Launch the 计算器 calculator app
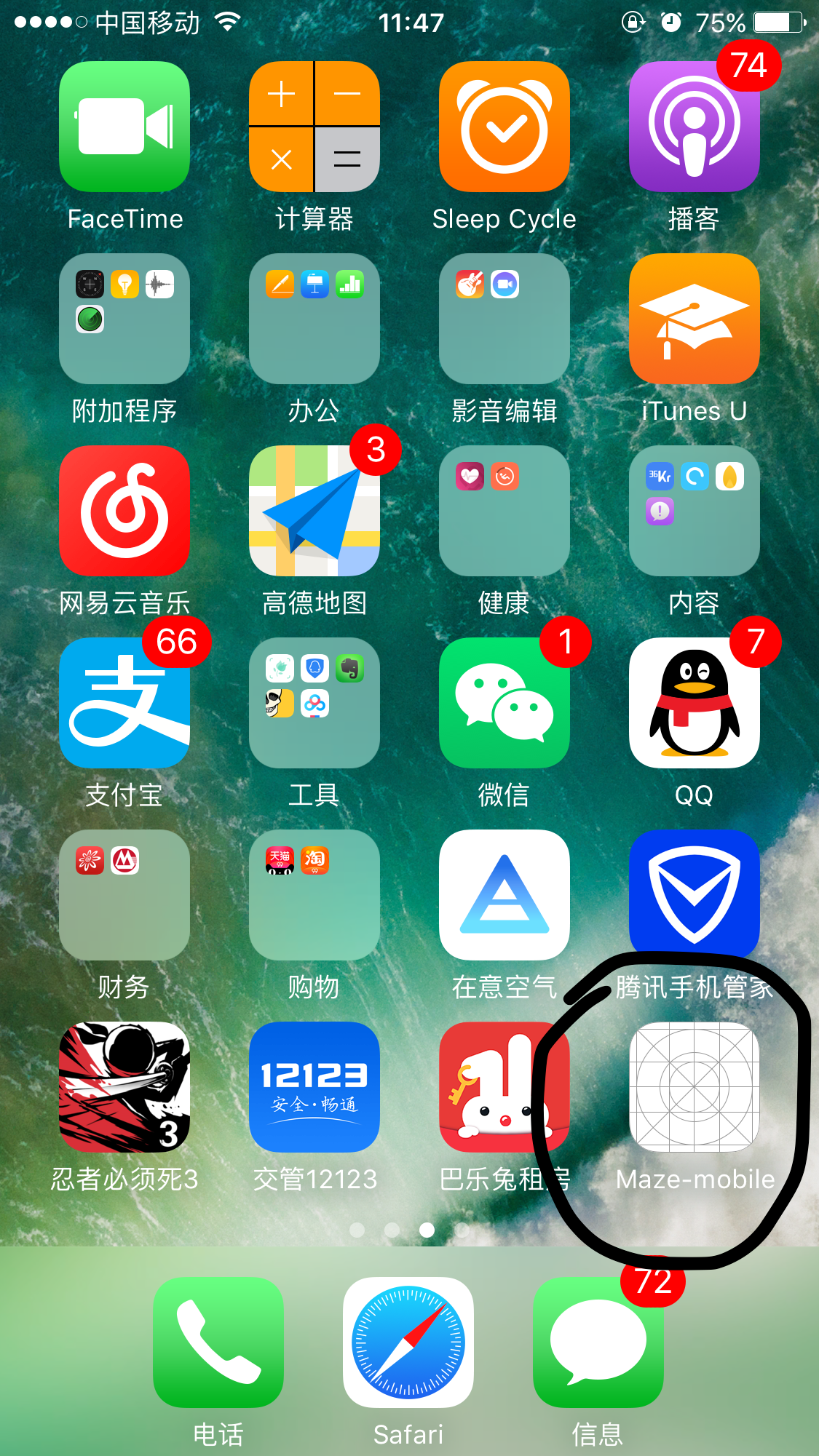819x1456 pixels. tap(314, 127)
